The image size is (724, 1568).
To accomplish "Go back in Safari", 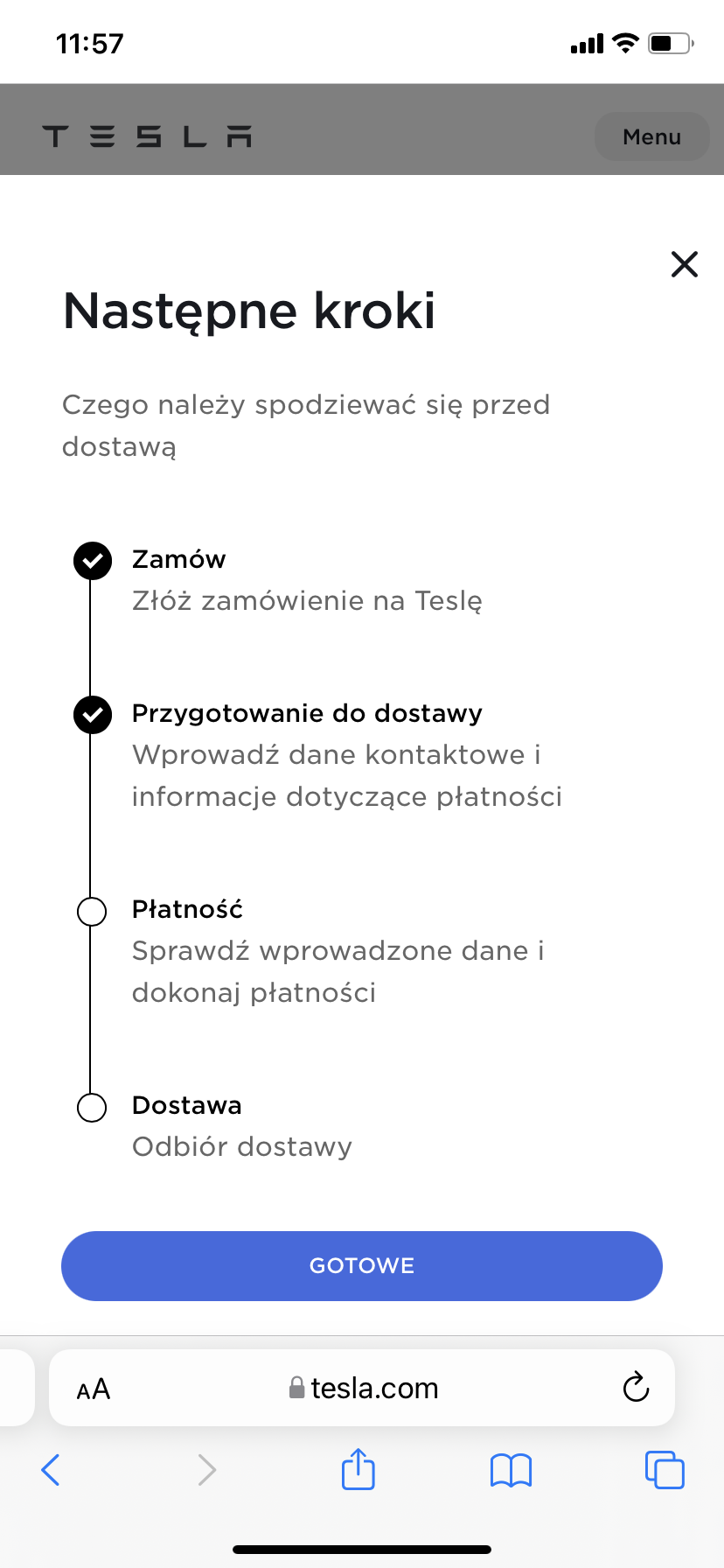I will 51,1470.
